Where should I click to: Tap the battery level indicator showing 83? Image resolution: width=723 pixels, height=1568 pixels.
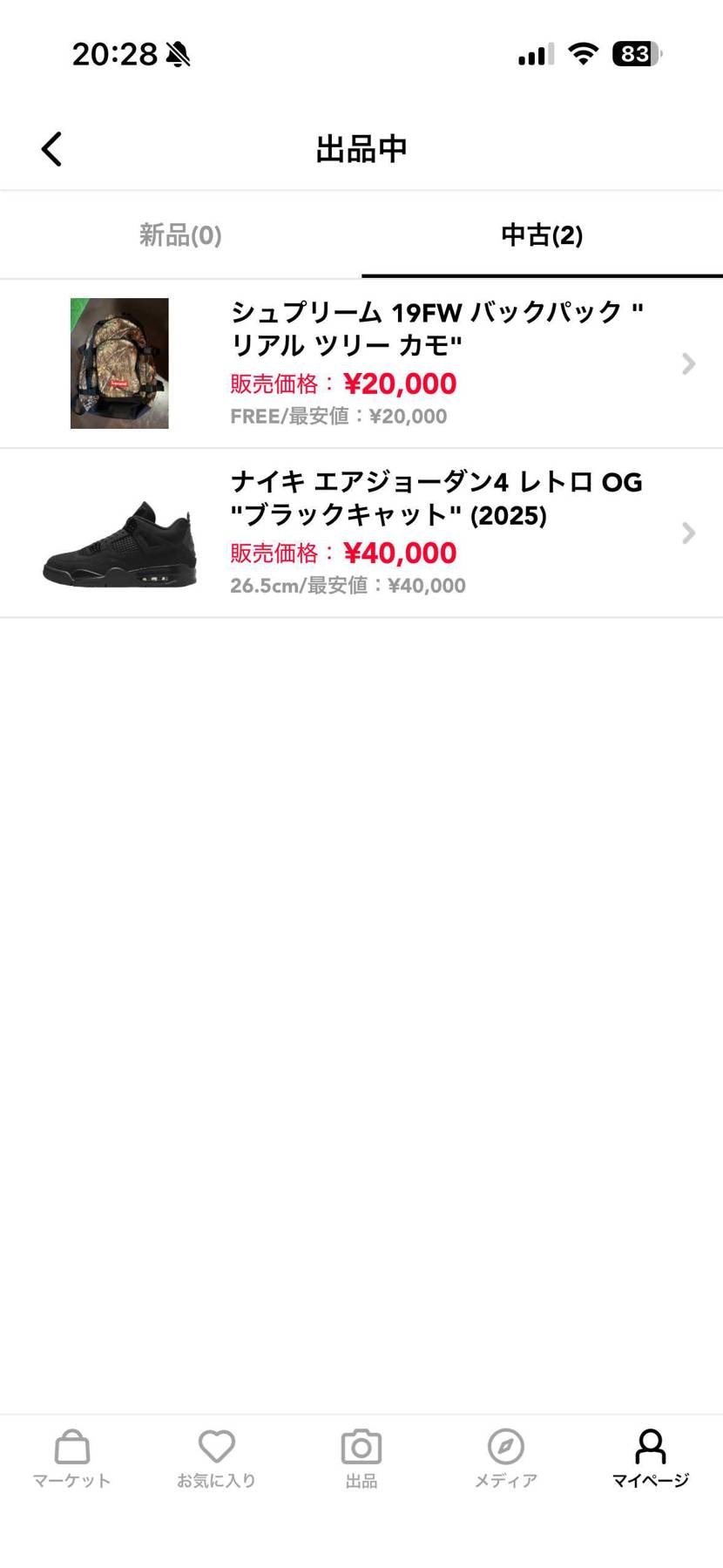(635, 54)
